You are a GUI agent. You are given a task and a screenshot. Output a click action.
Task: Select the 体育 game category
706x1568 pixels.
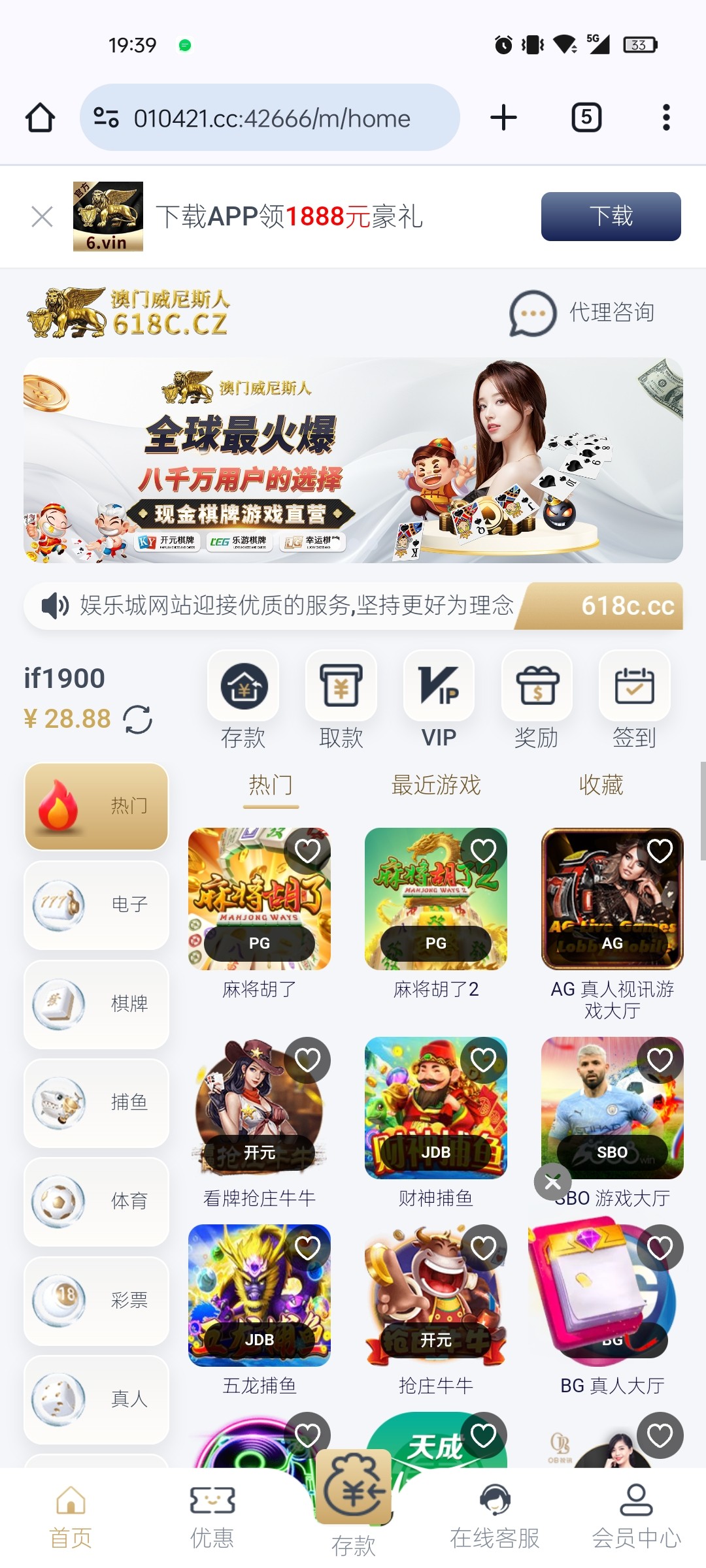point(97,1201)
